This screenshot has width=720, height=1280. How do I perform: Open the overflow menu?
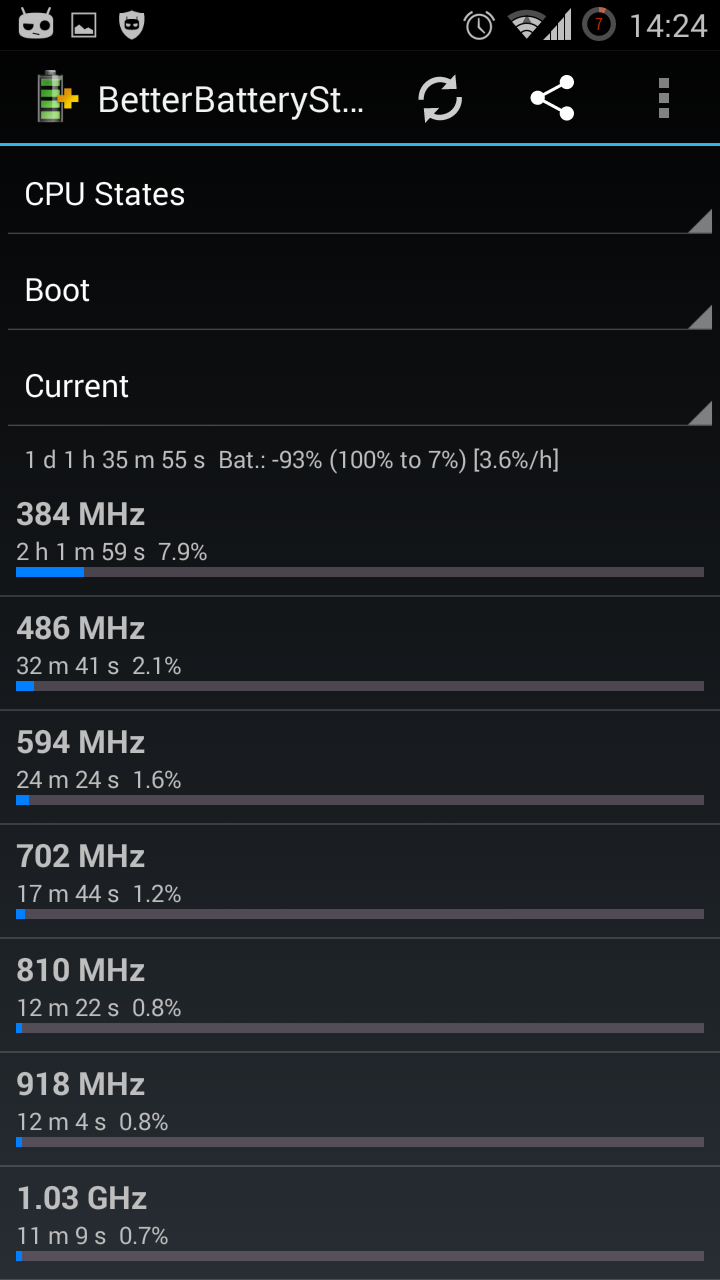click(664, 99)
